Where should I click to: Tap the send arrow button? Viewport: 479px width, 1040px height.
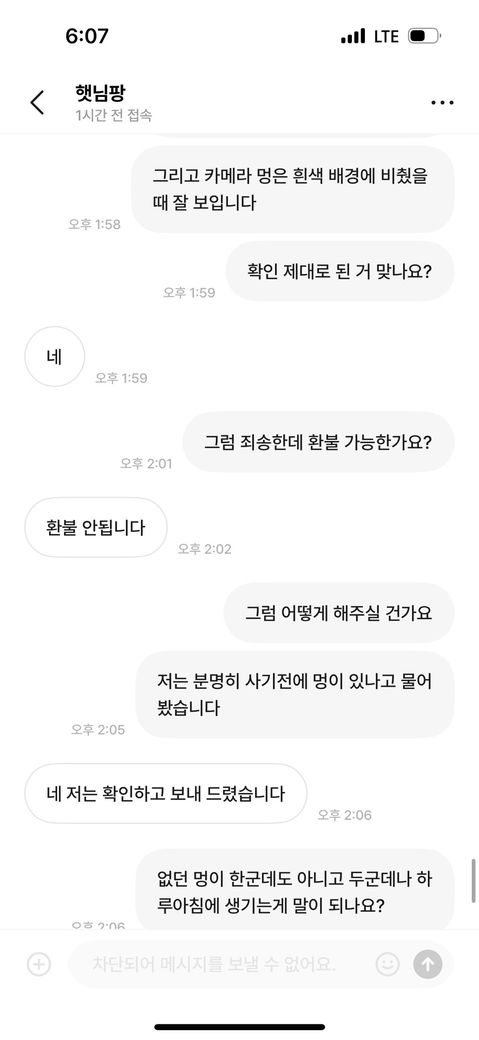pos(428,964)
